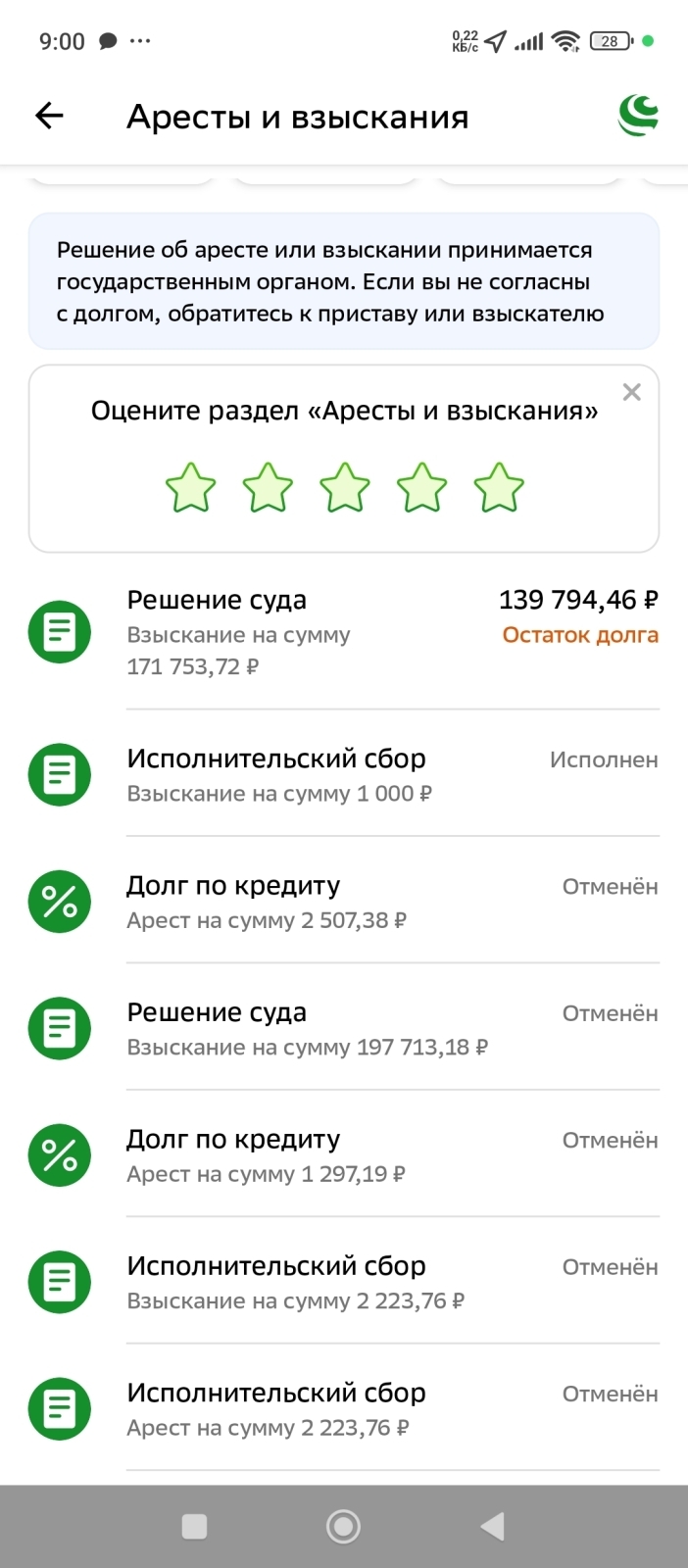
Task: Open recent apps from the navigation bar
Action: point(194,1526)
